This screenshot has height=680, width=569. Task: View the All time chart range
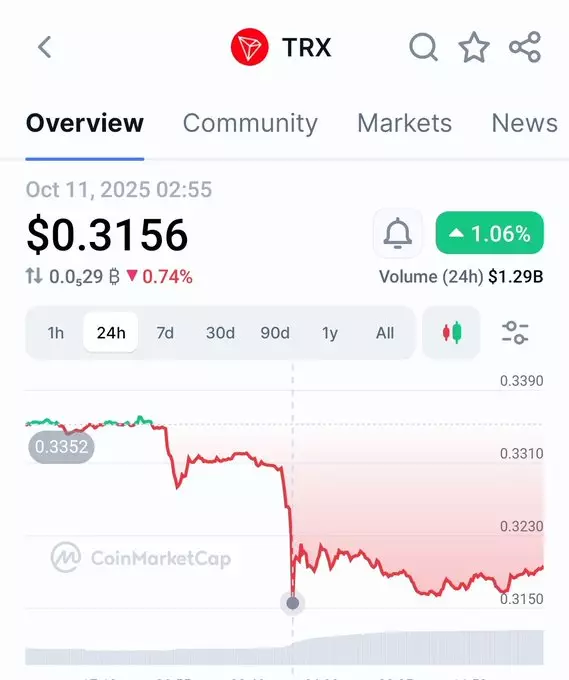click(x=385, y=333)
